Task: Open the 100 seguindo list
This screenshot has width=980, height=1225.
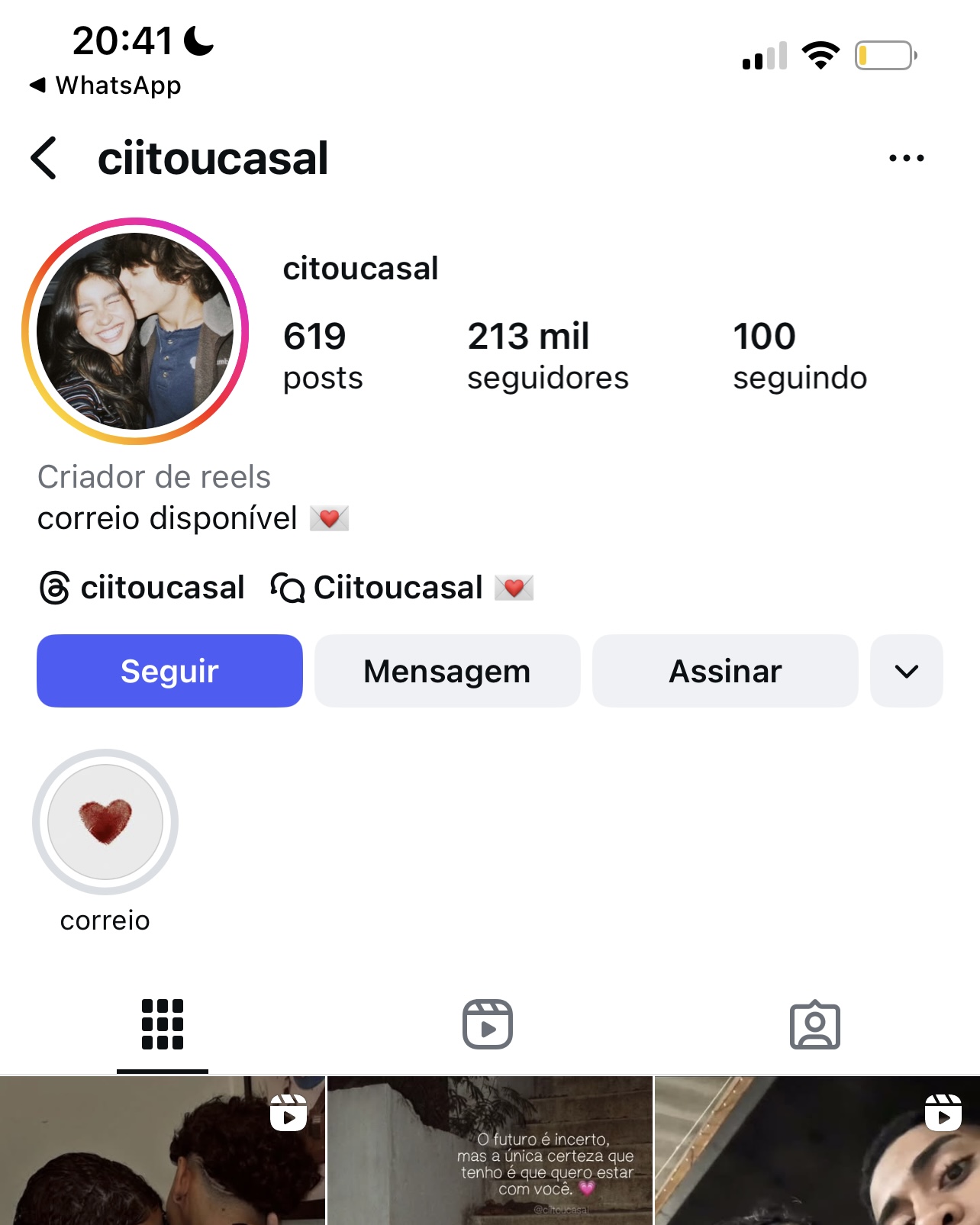Action: (799, 356)
